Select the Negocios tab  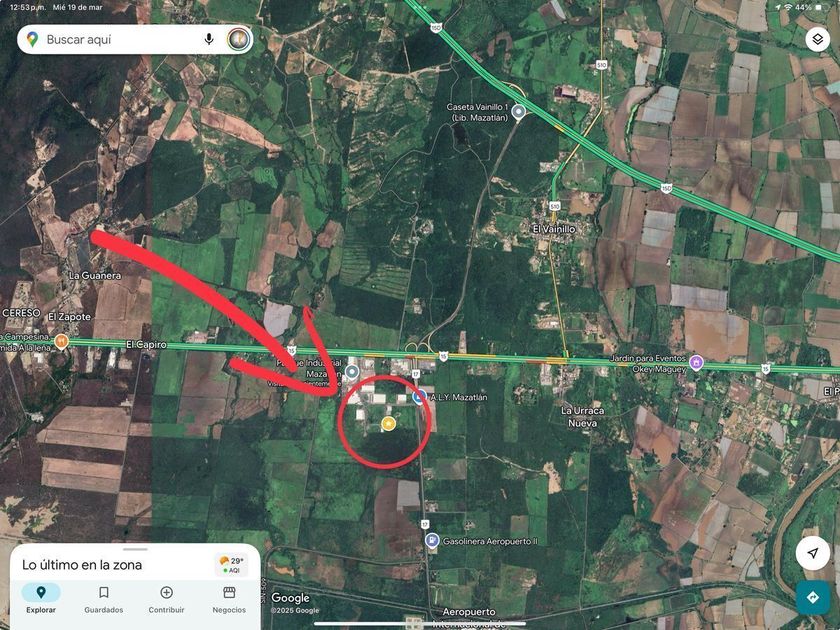coord(229,599)
